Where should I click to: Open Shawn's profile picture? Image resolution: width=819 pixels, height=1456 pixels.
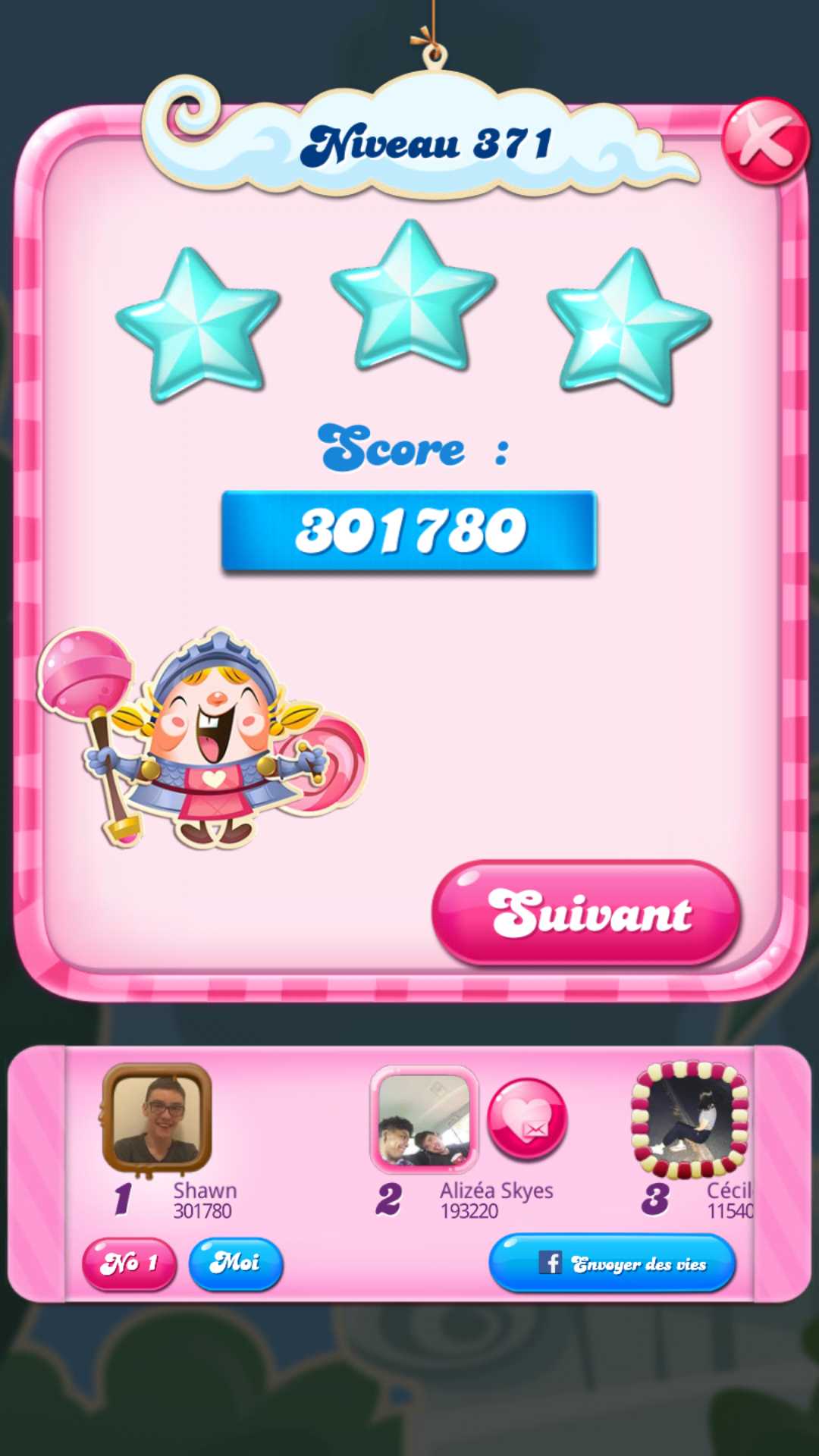click(157, 1118)
